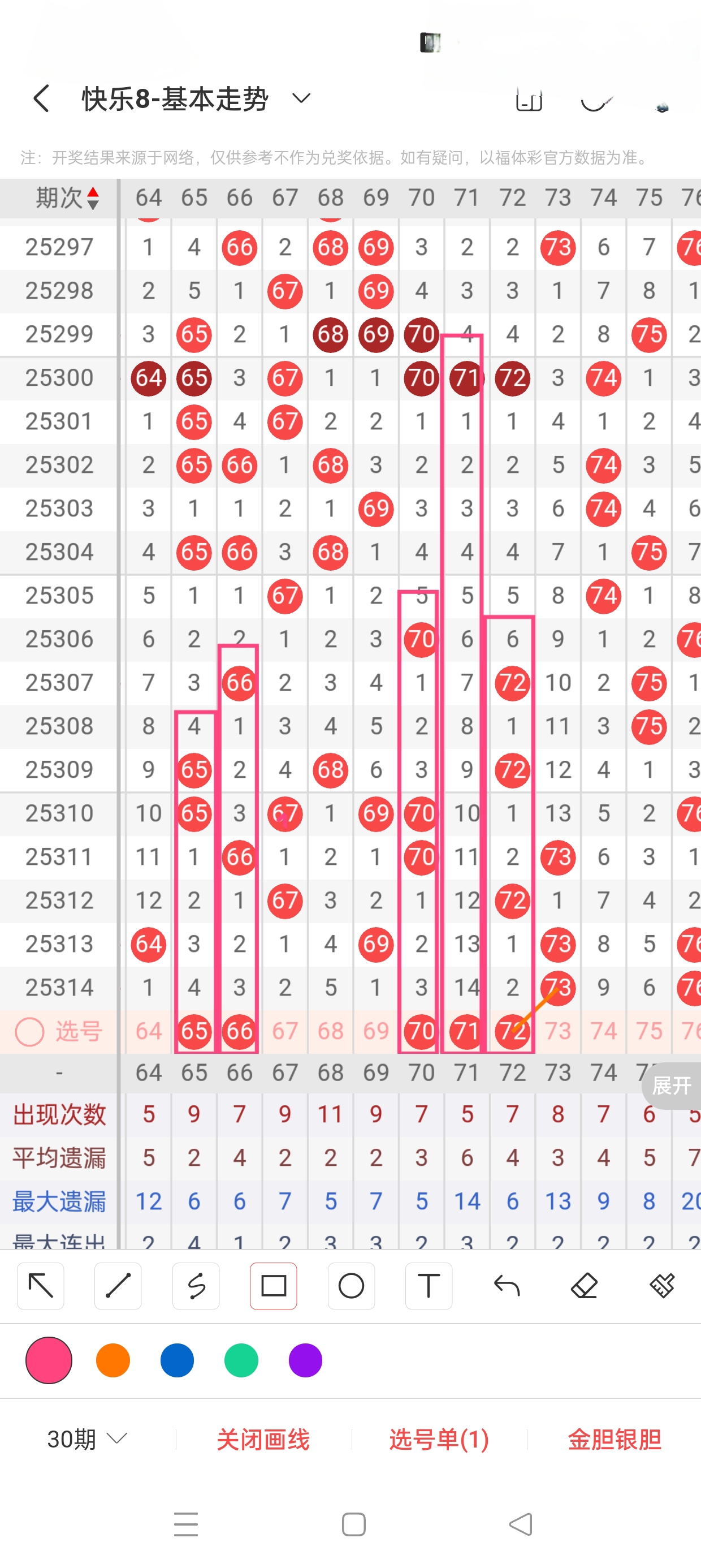This screenshot has width=701, height=1568.
Task: Pick the orange color swatch
Action: coord(113,1360)
